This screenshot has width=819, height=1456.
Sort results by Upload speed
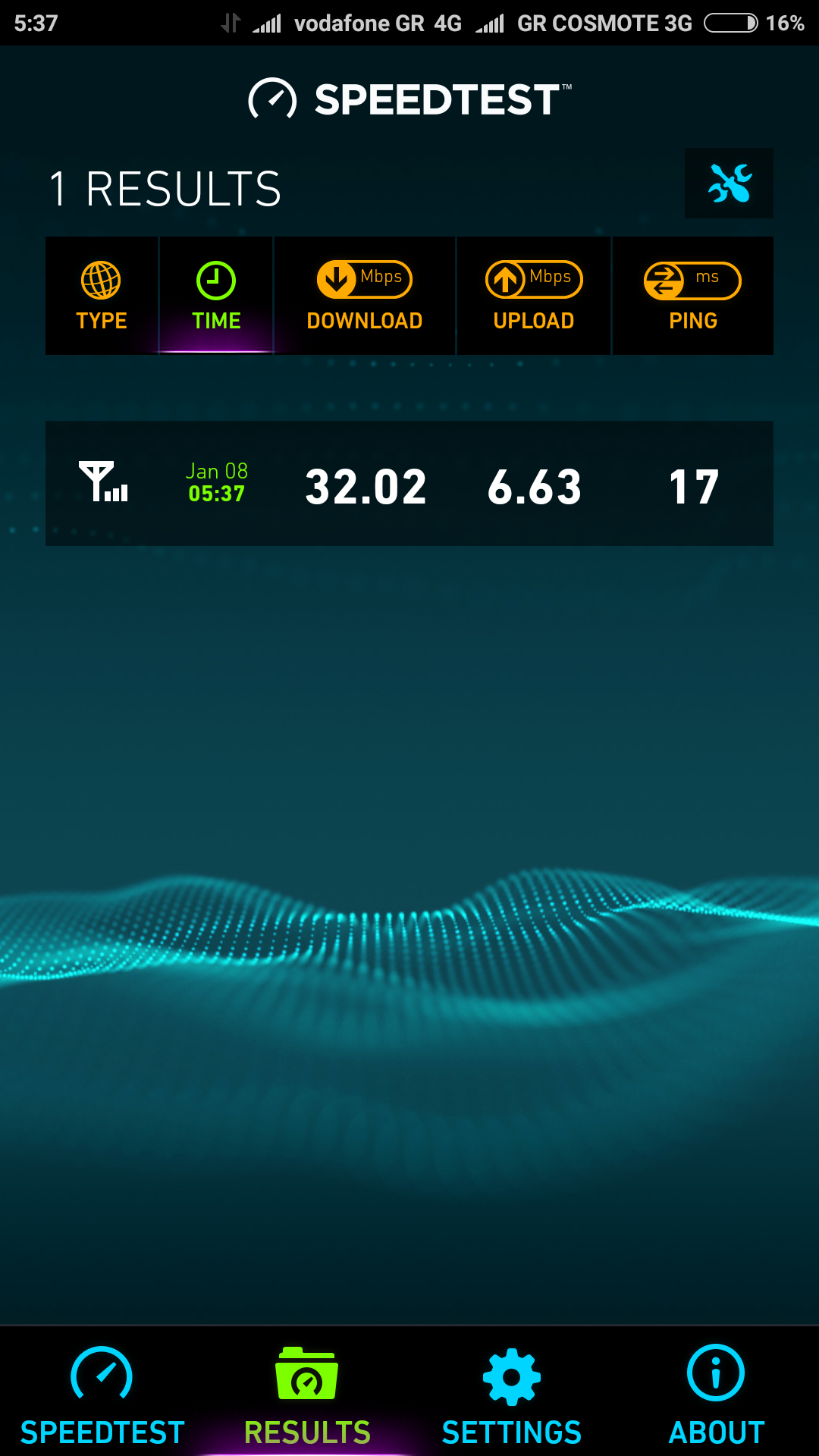(x=534, y=296)
